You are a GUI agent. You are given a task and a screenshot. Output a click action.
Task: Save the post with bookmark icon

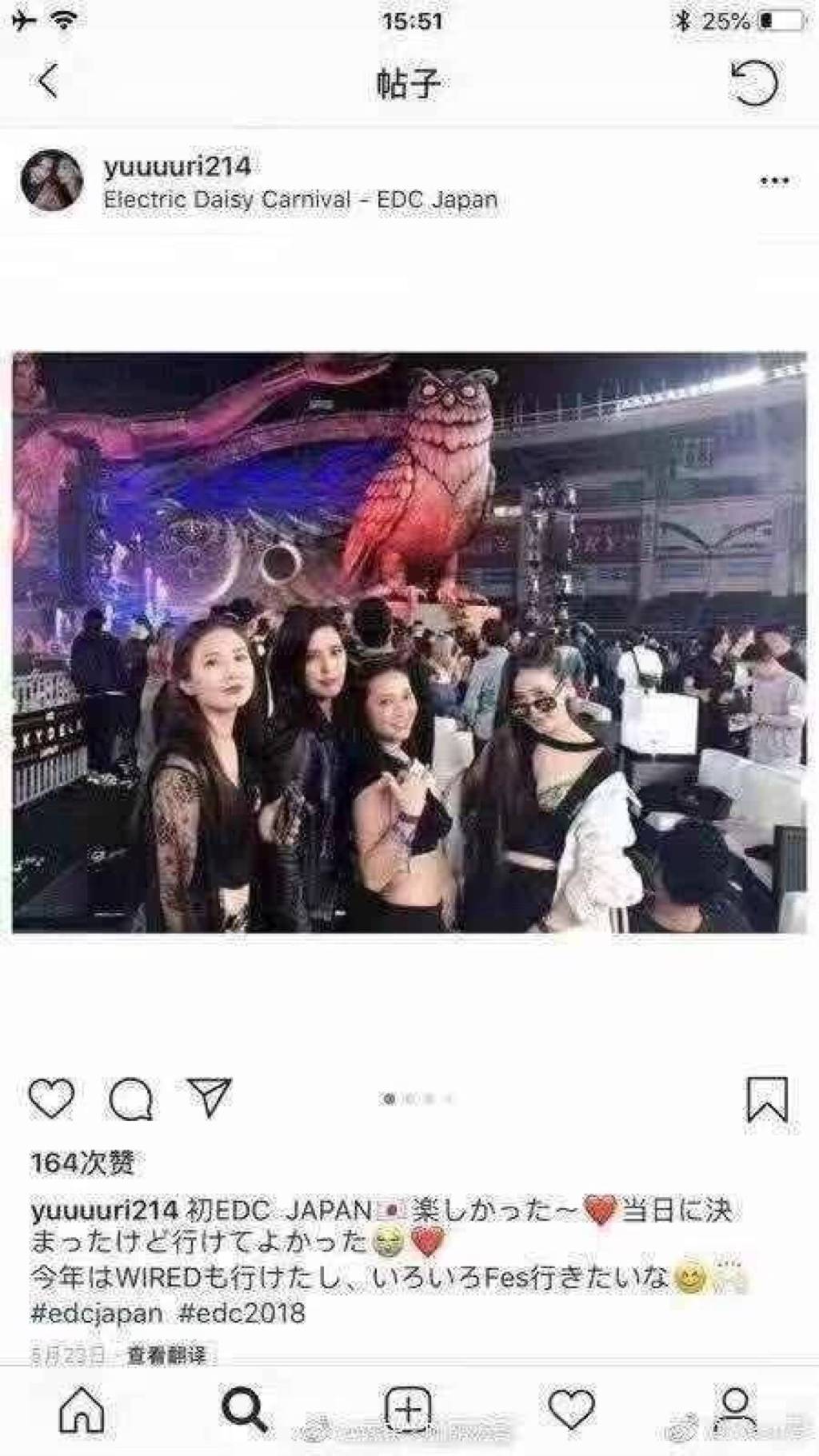(x=767, y=1099)
